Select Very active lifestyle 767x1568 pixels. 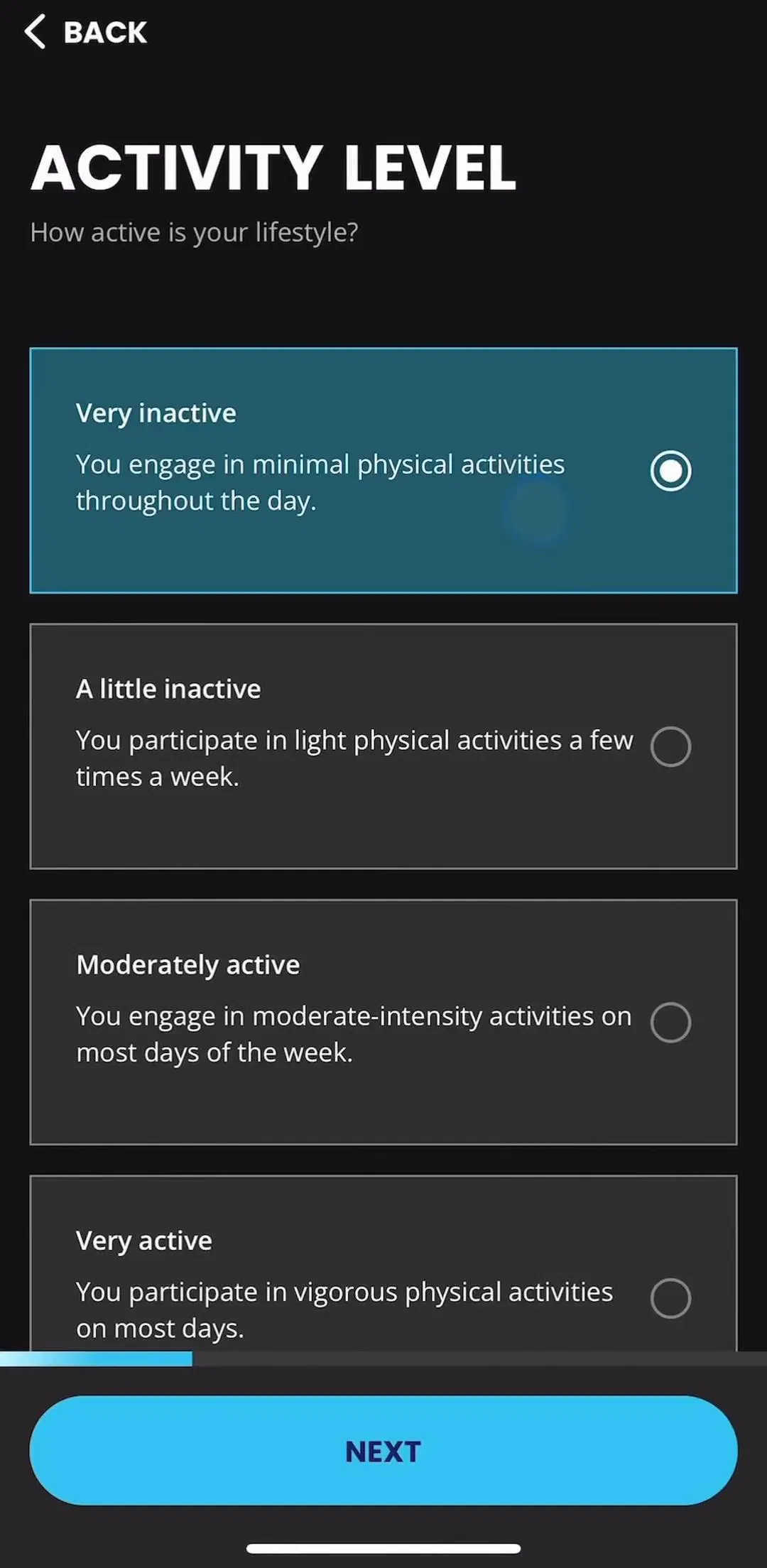click(383, 1264)
